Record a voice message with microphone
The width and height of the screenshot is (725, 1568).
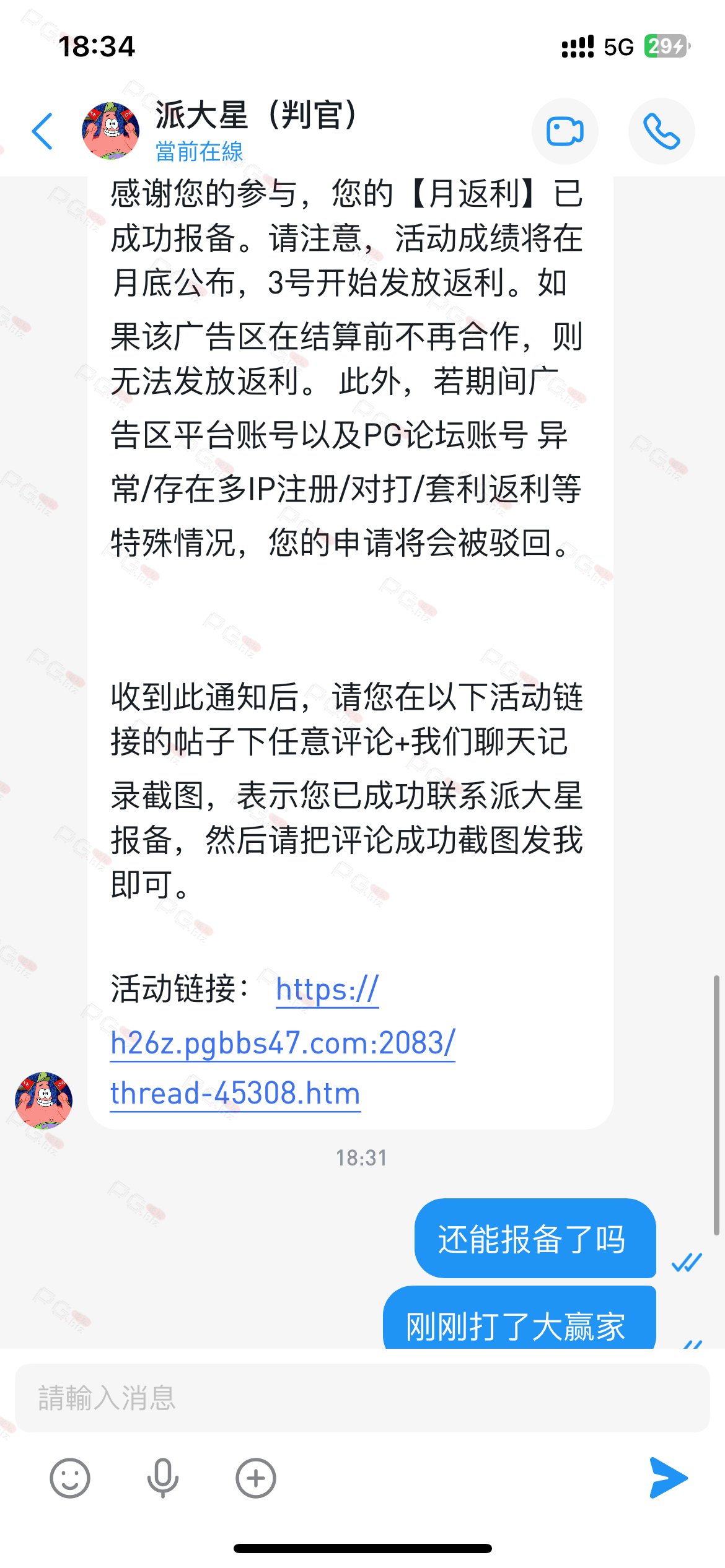[162, 1478]
